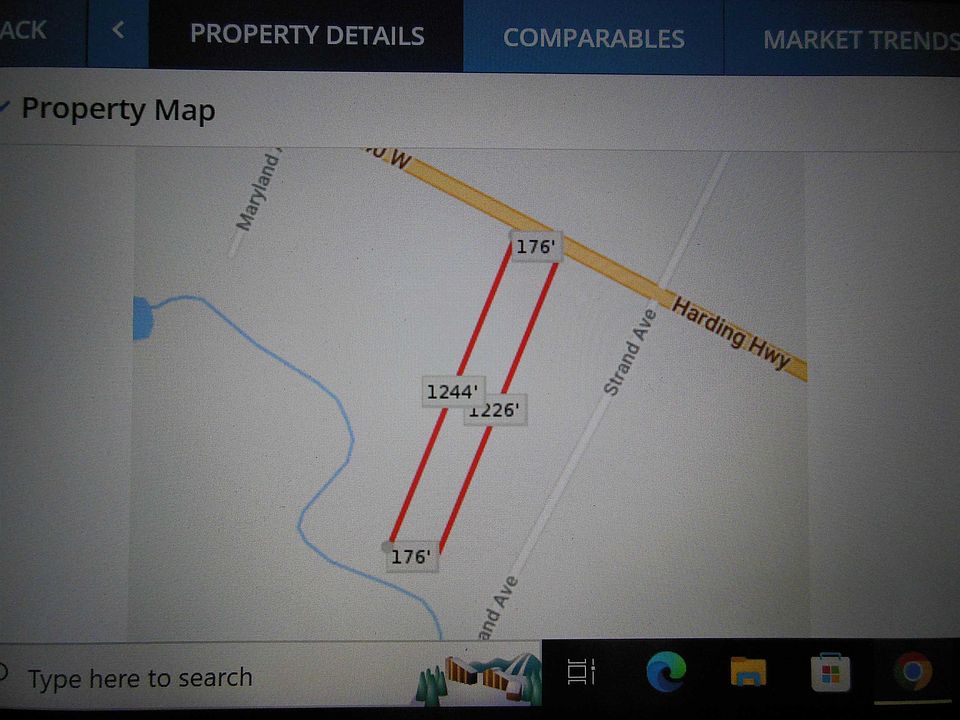Select the Property Details tab
Viewport: 960px width, 720px height.
307,35
